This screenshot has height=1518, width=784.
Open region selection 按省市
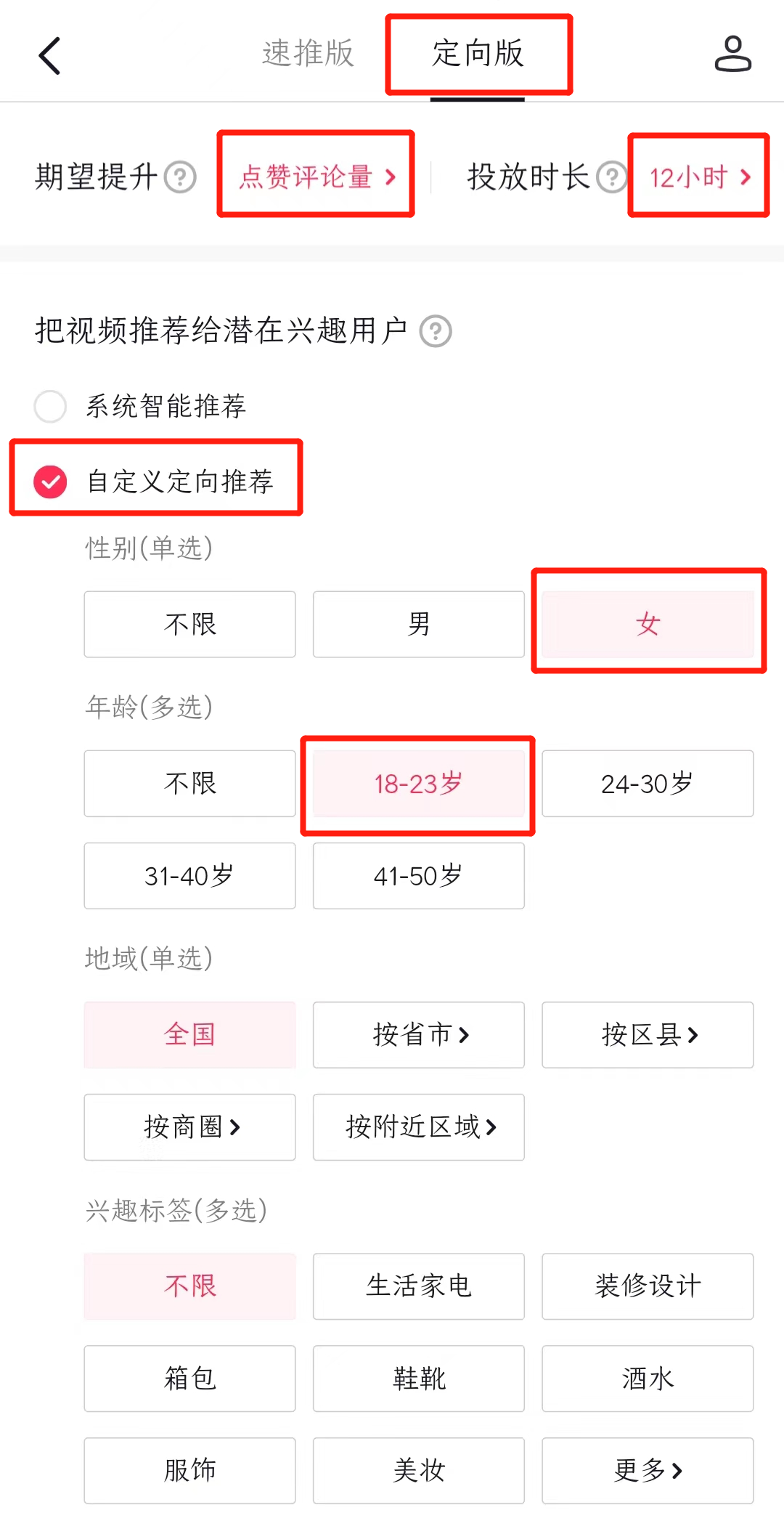point(418,1035)
